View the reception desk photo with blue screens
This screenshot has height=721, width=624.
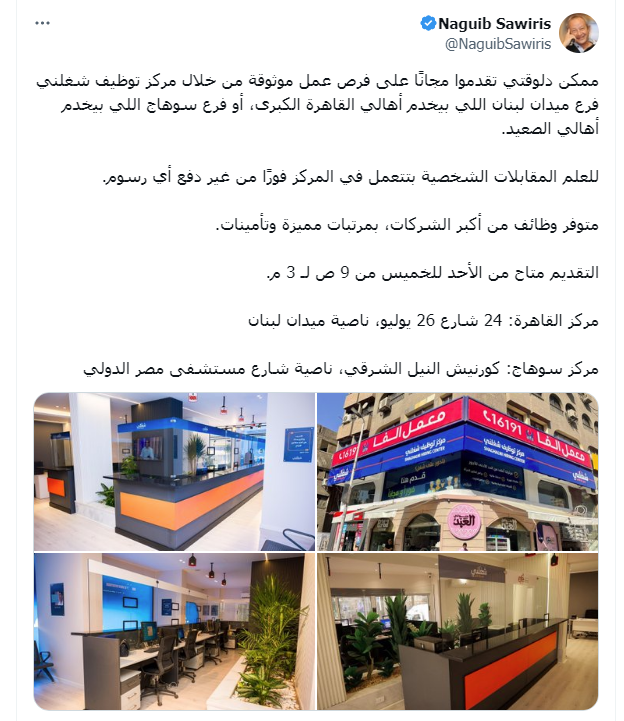tap(174, 472)
